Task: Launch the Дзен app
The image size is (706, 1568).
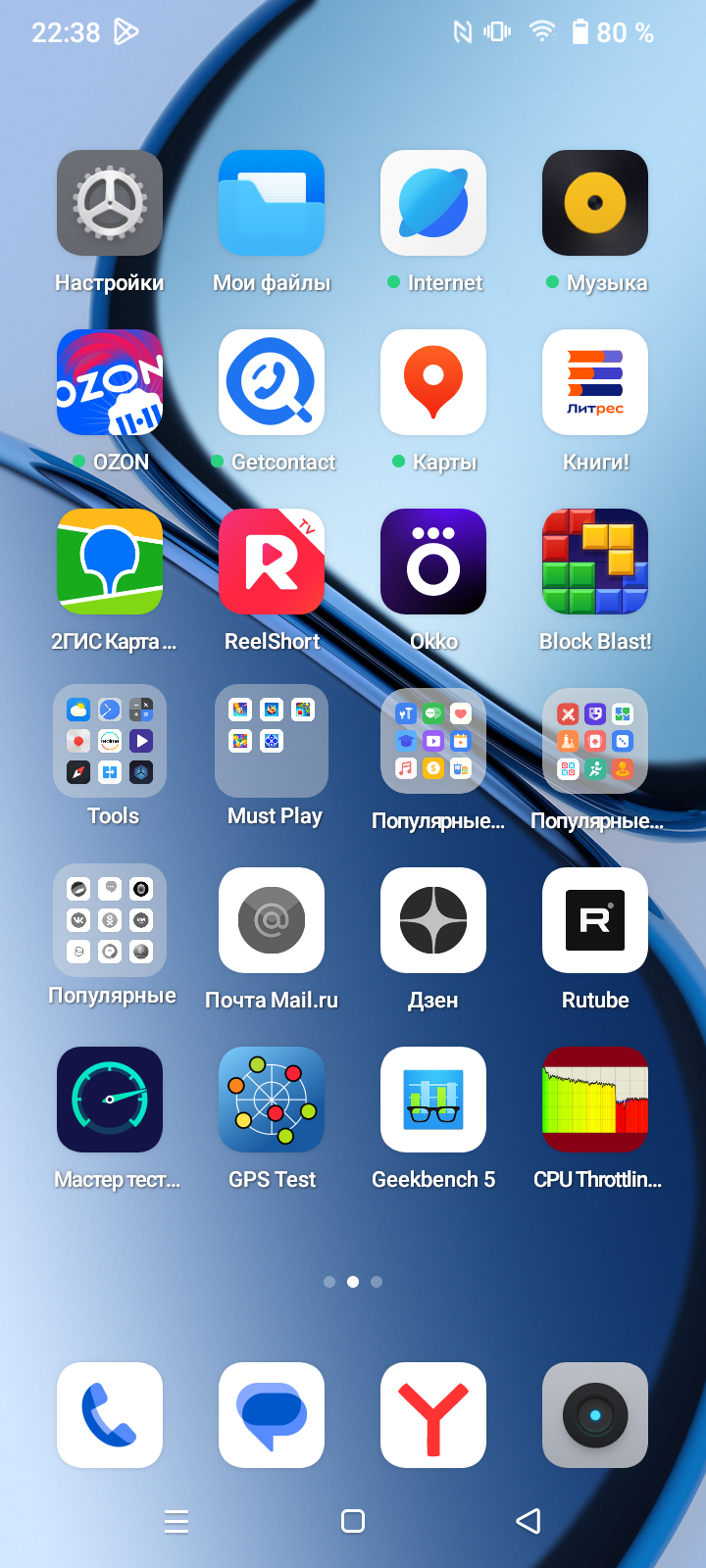Action: point(433,920)
